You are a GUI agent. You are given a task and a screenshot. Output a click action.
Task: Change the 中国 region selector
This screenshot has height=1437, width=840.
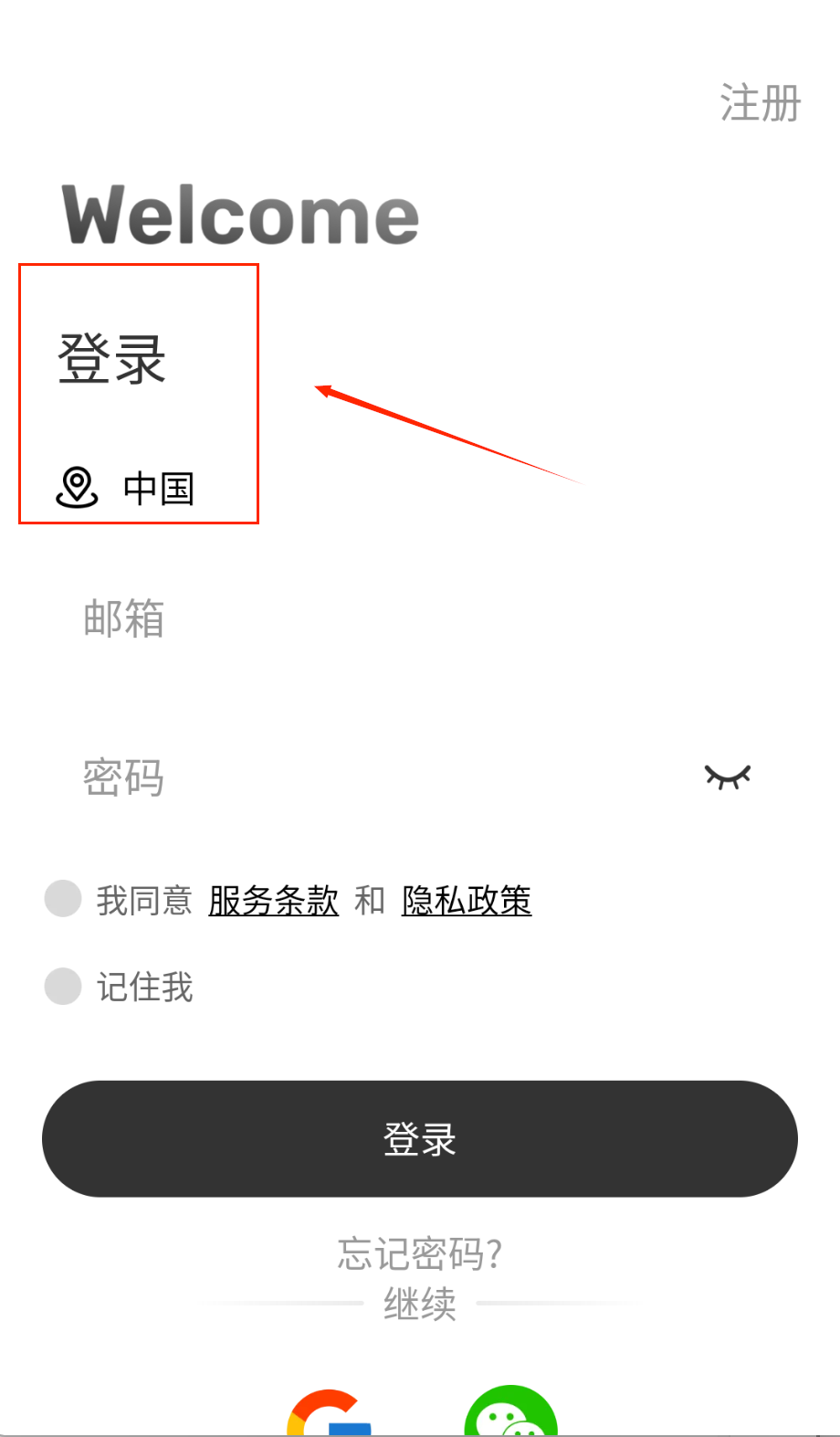(x=128, y=489)
